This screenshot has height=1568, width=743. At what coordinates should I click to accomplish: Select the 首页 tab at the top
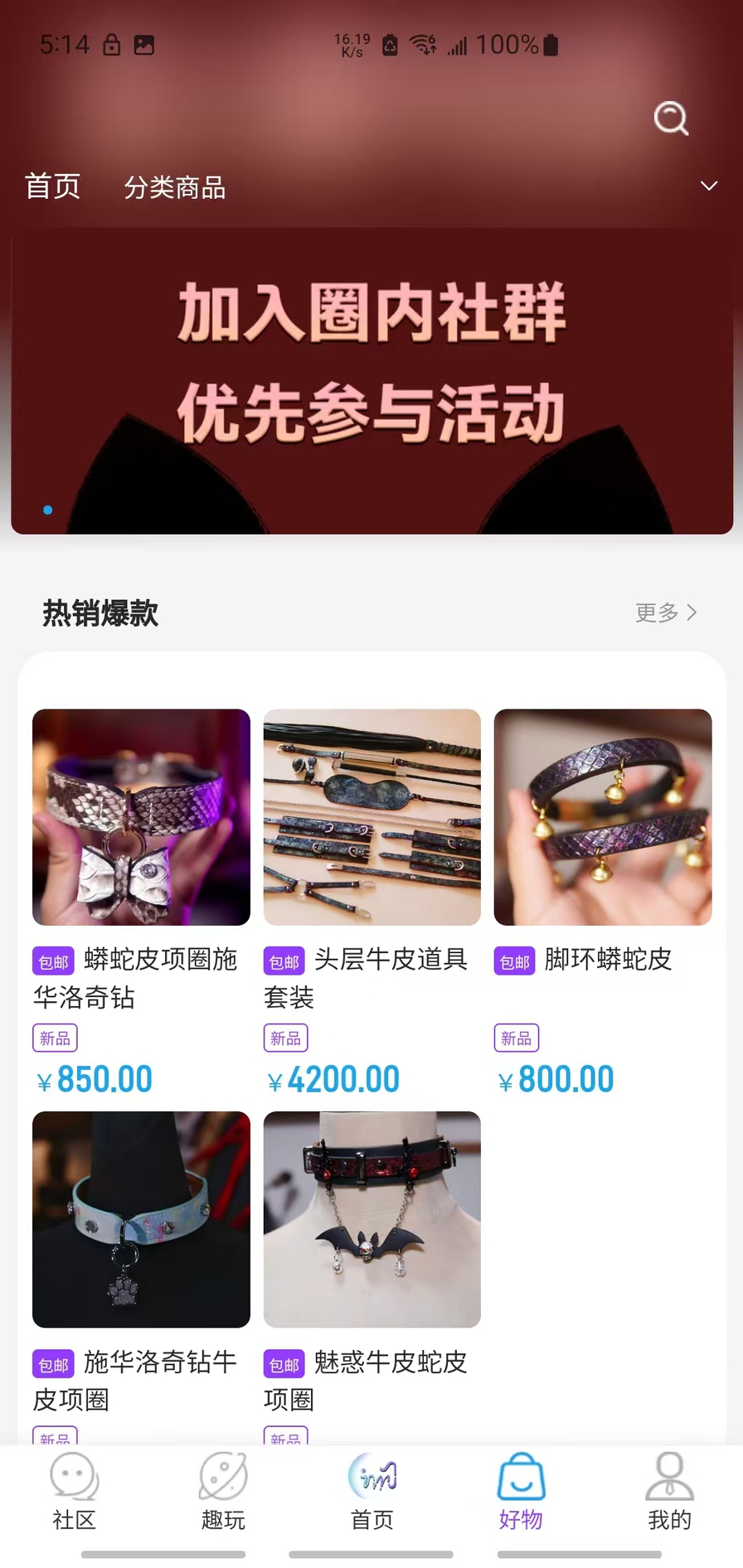pos(52,187)
